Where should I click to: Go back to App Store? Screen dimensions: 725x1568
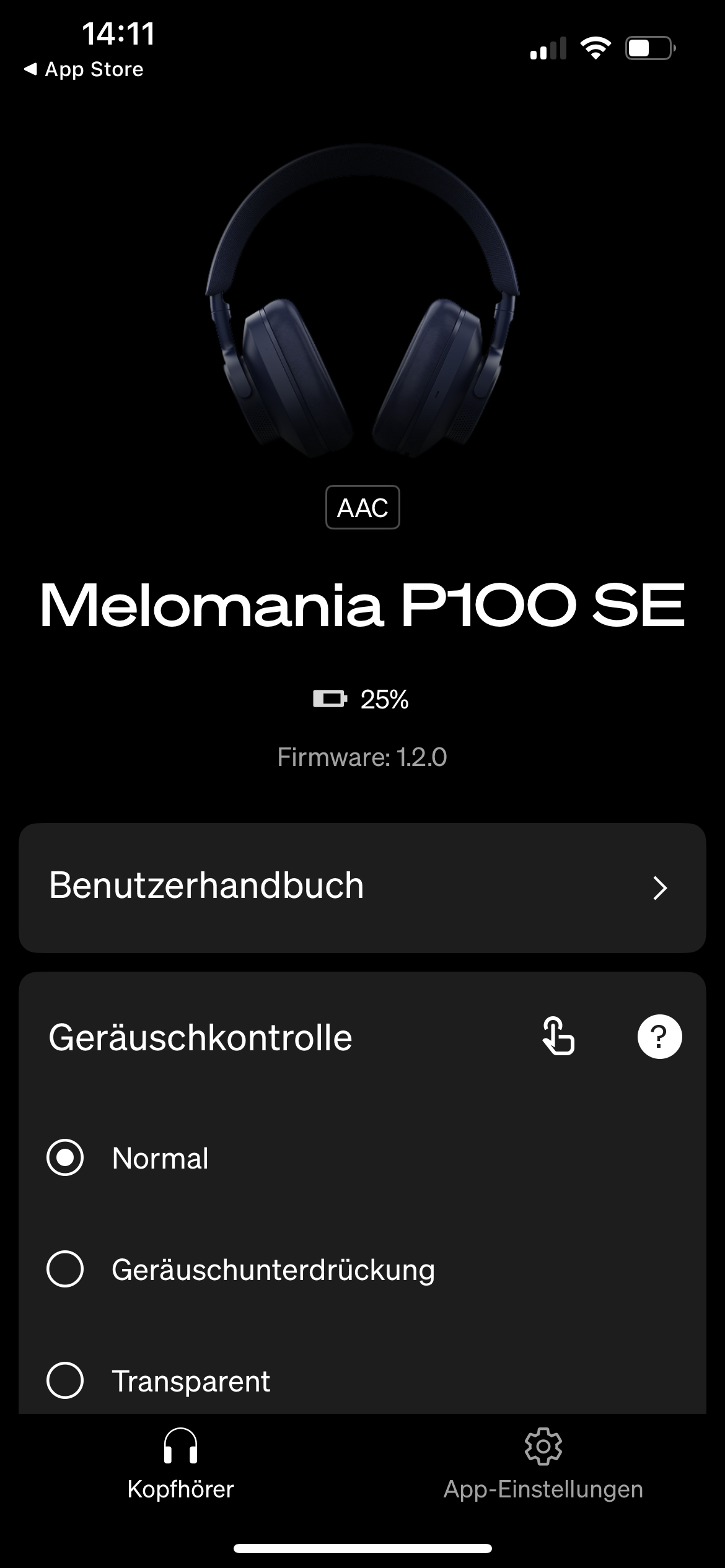pos(84,69)
